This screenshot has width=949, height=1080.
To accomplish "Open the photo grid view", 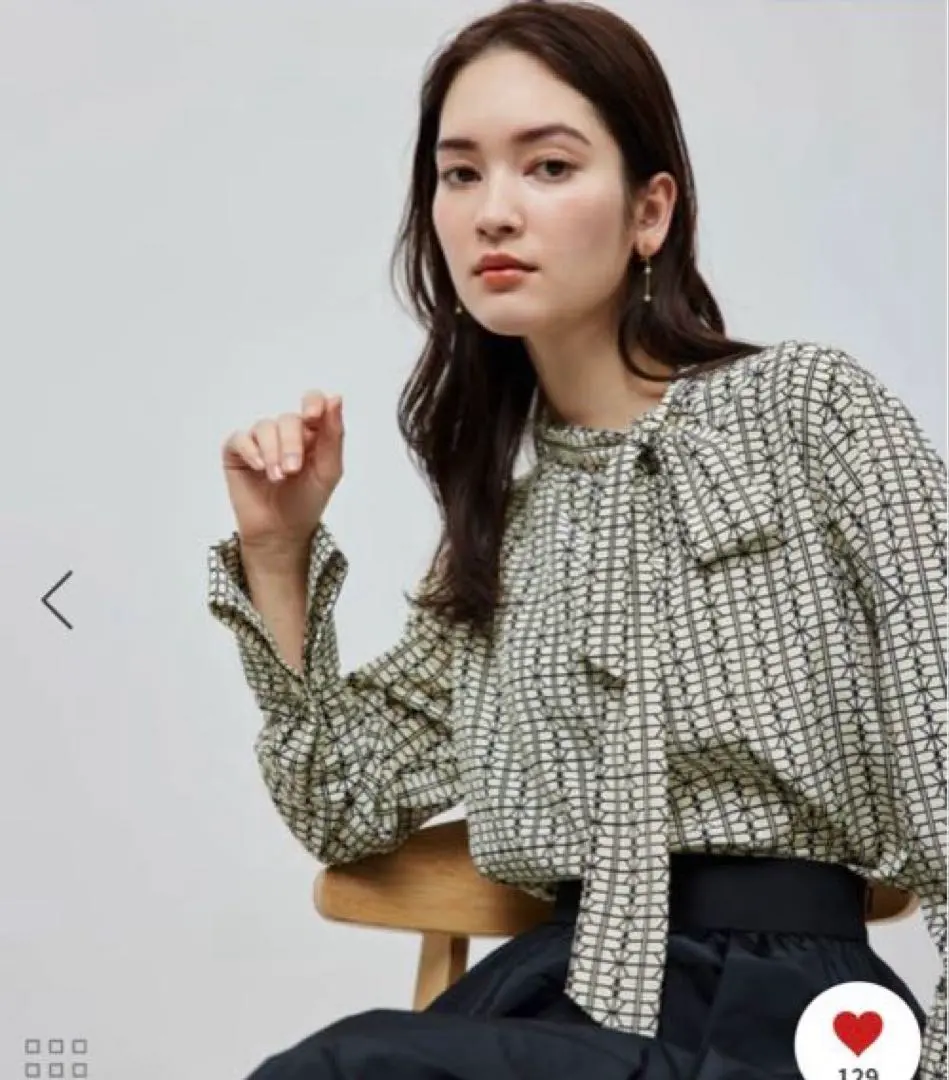I will pyautogui.click(x=55, y=1056).
